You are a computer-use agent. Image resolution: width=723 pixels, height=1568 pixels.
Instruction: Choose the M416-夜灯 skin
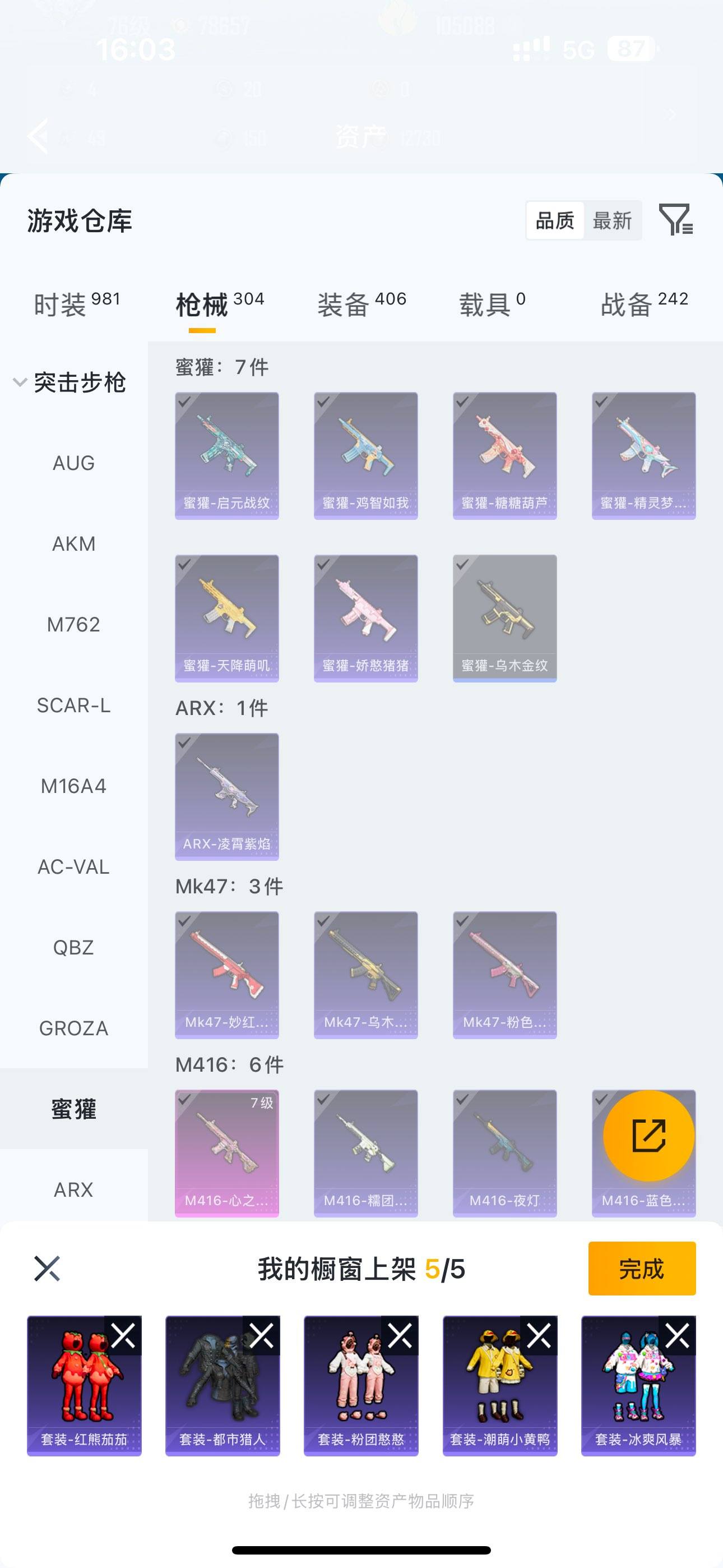click(504, 1153)
